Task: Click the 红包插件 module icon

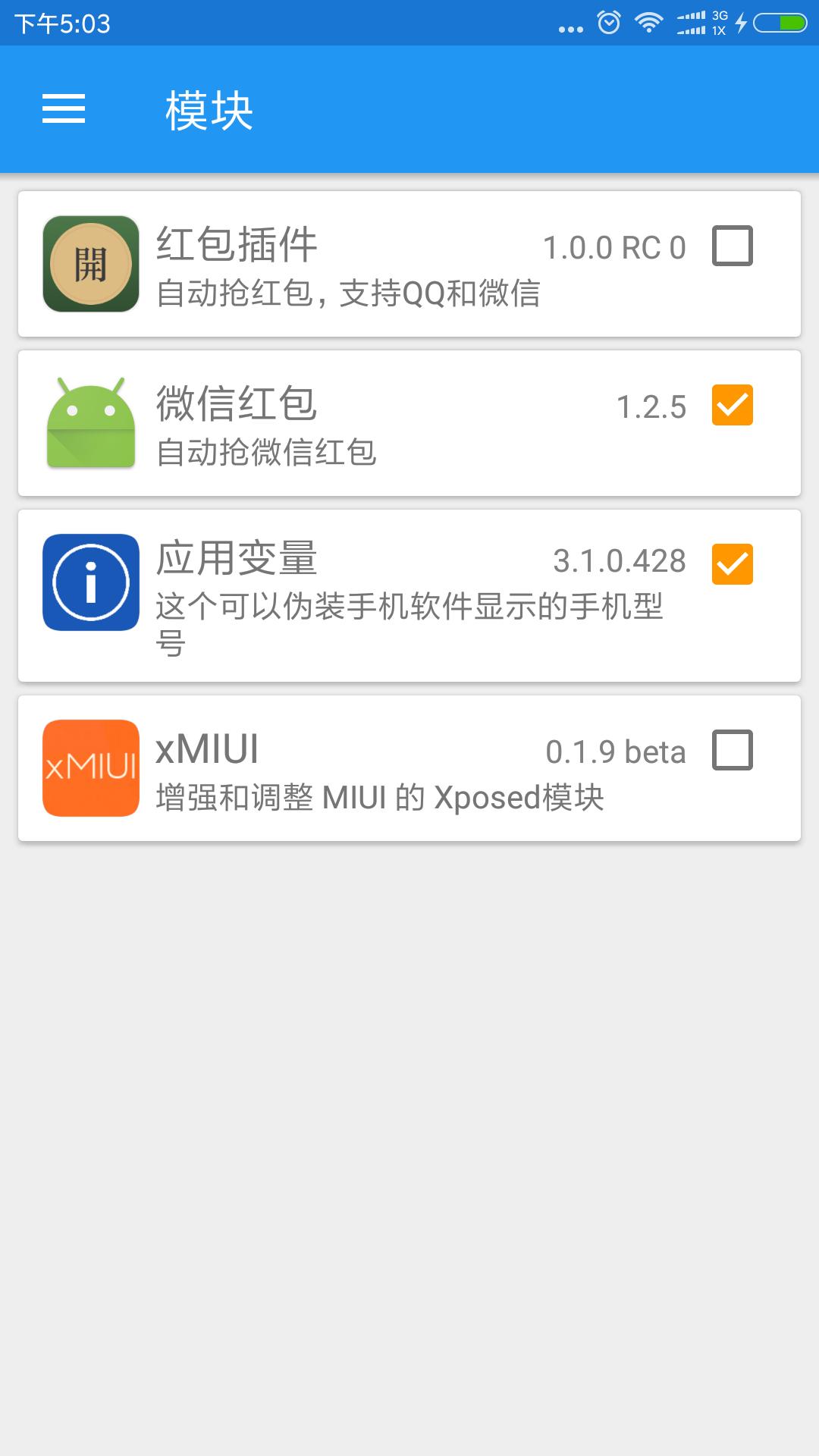Action: [x=90, y=263]
